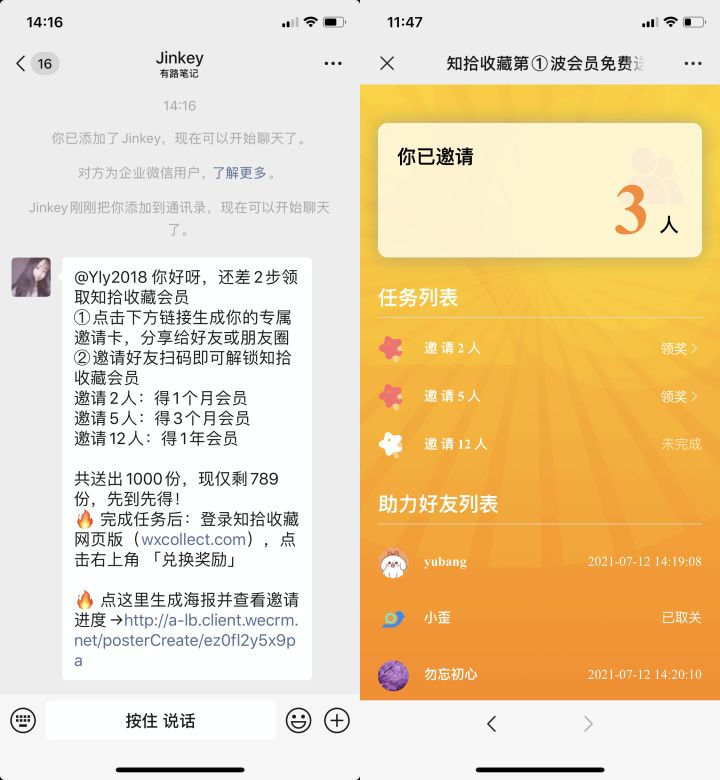Hold the "按住 说话" voice button
Image resolution: width=720 pixels, height=780 pixels.
(x=160, y=720)
